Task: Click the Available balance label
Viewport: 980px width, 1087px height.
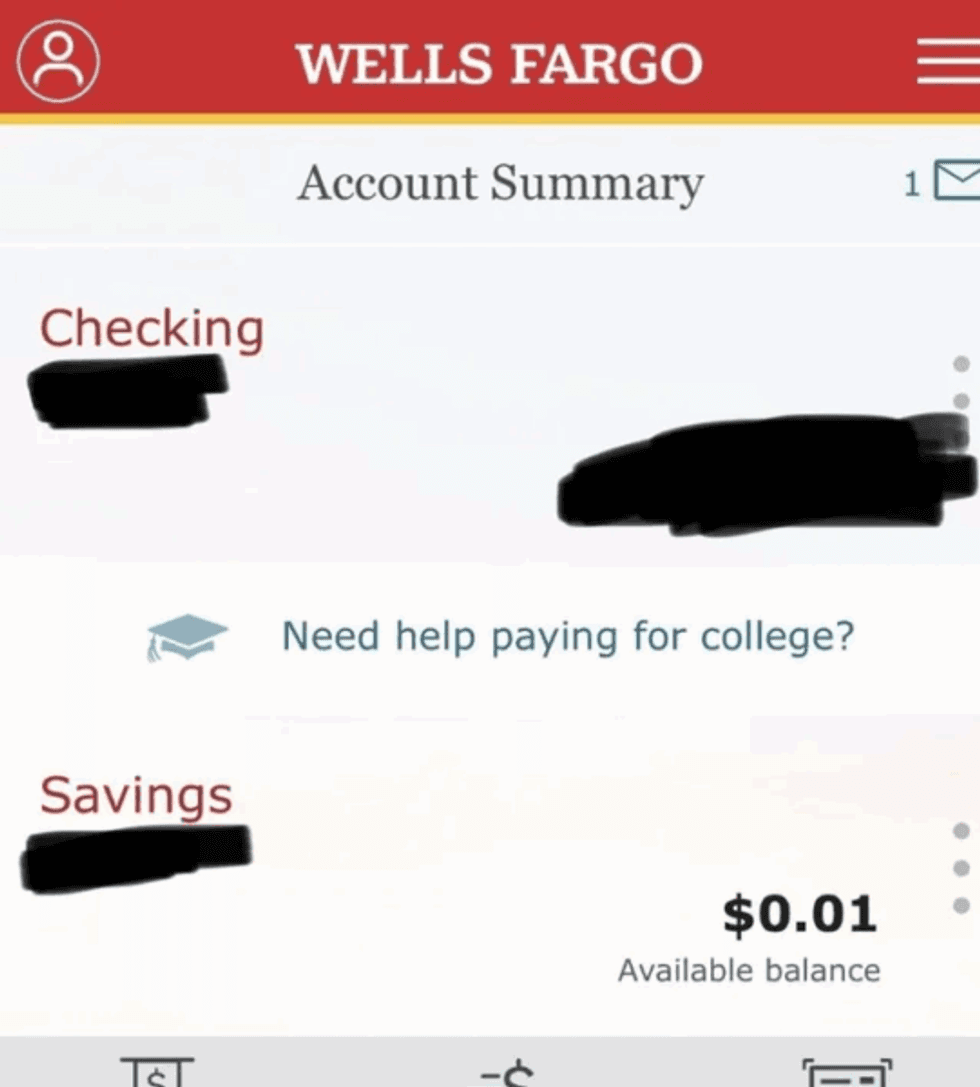Action: pos(748,968)
